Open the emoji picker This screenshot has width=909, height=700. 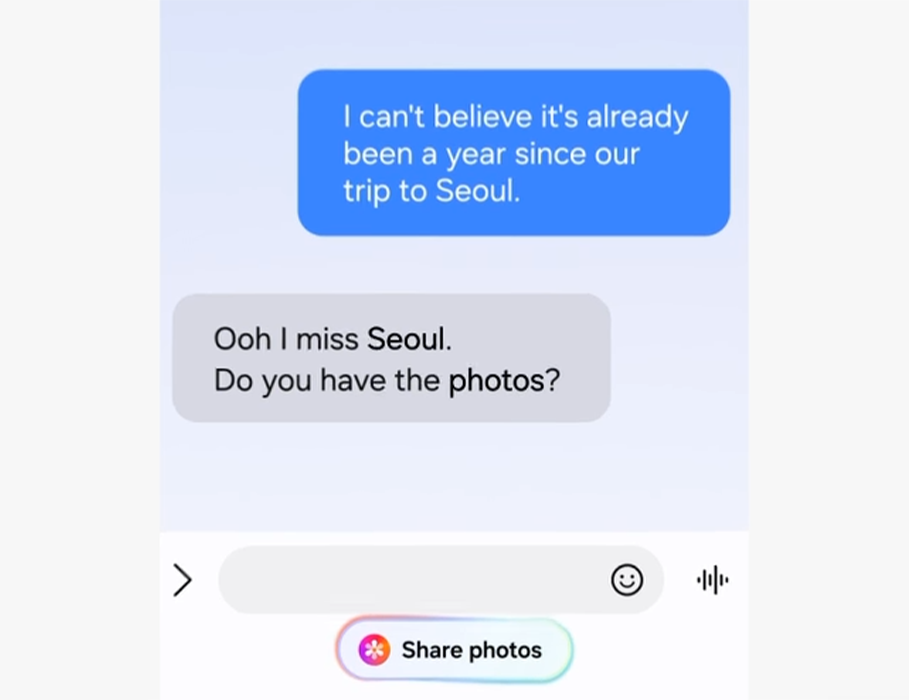click(627, 580)
